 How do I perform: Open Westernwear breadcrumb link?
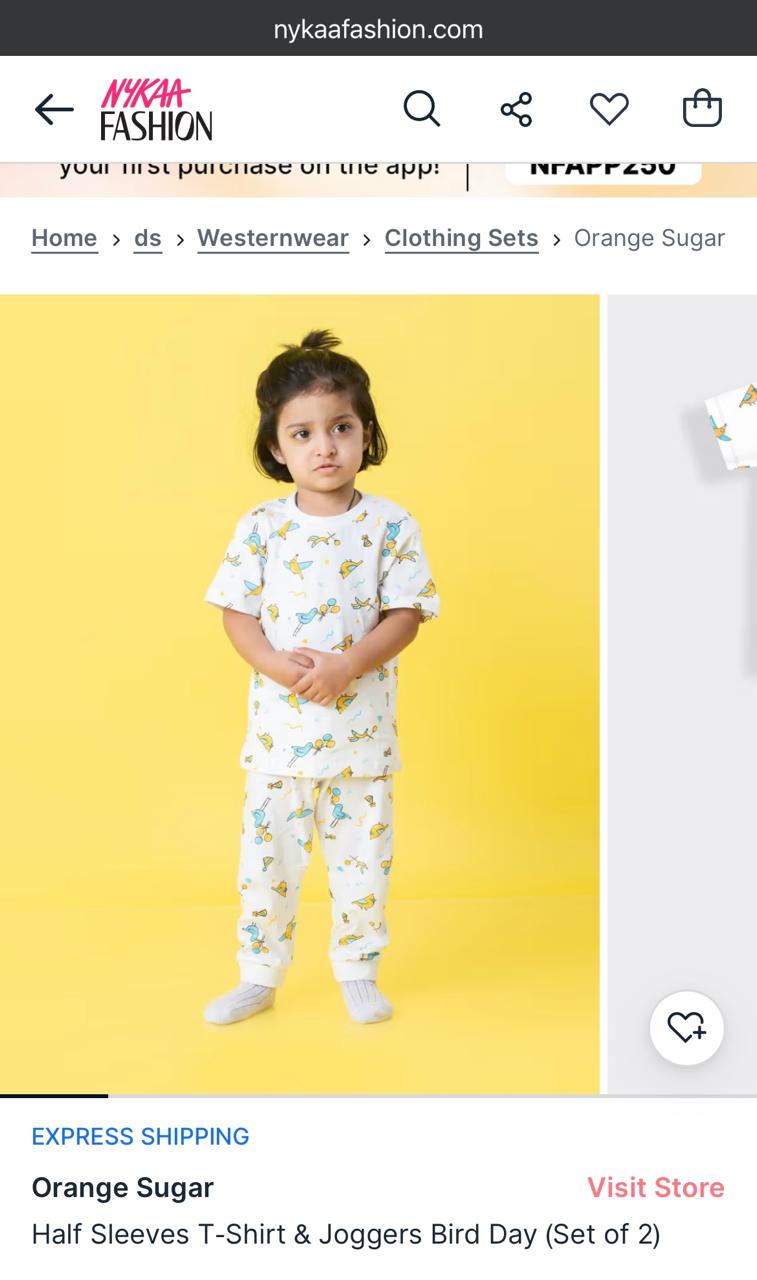pyautogui.click(x=273, y=238)
